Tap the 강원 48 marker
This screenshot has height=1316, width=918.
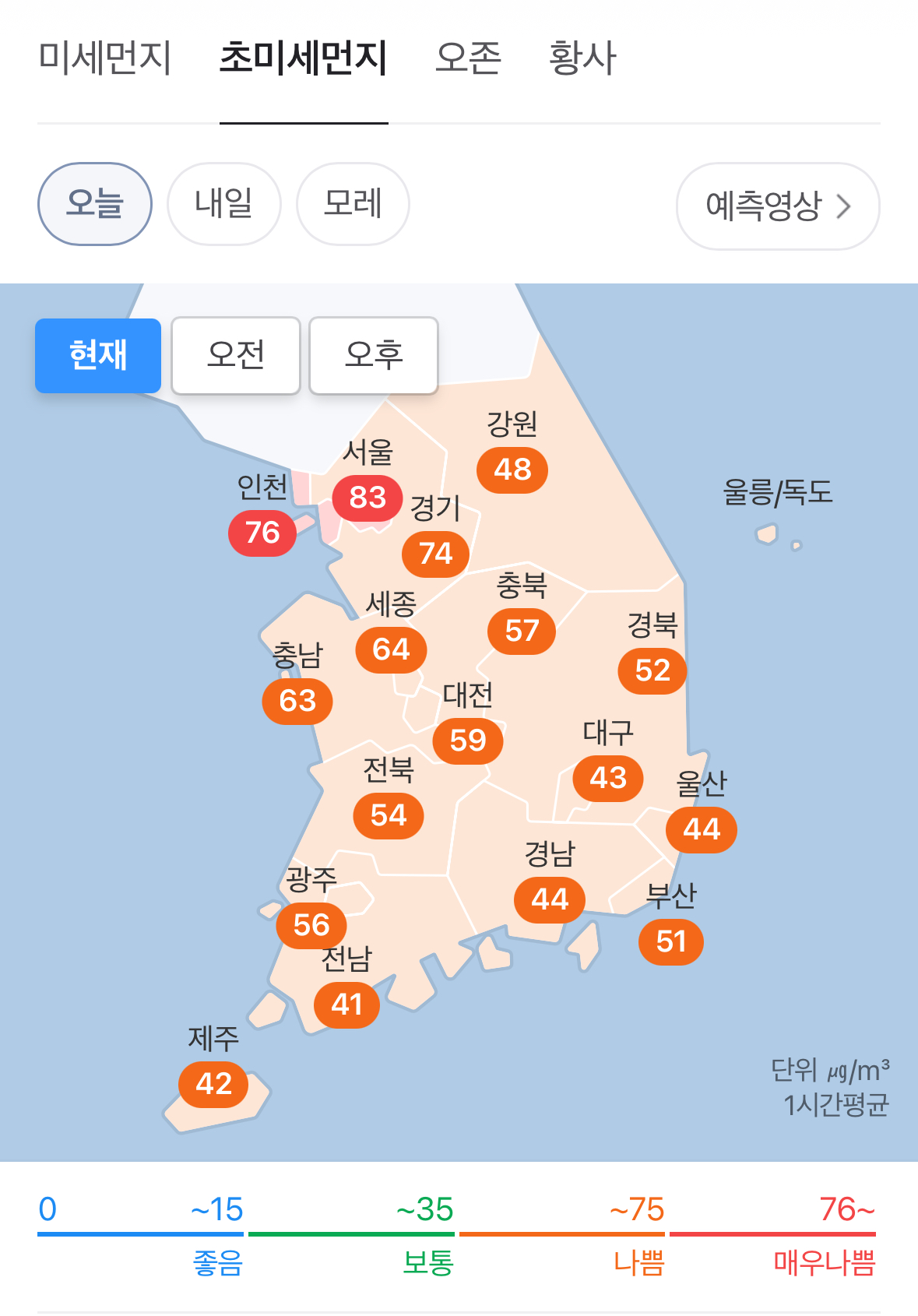(x=512, y=470)
